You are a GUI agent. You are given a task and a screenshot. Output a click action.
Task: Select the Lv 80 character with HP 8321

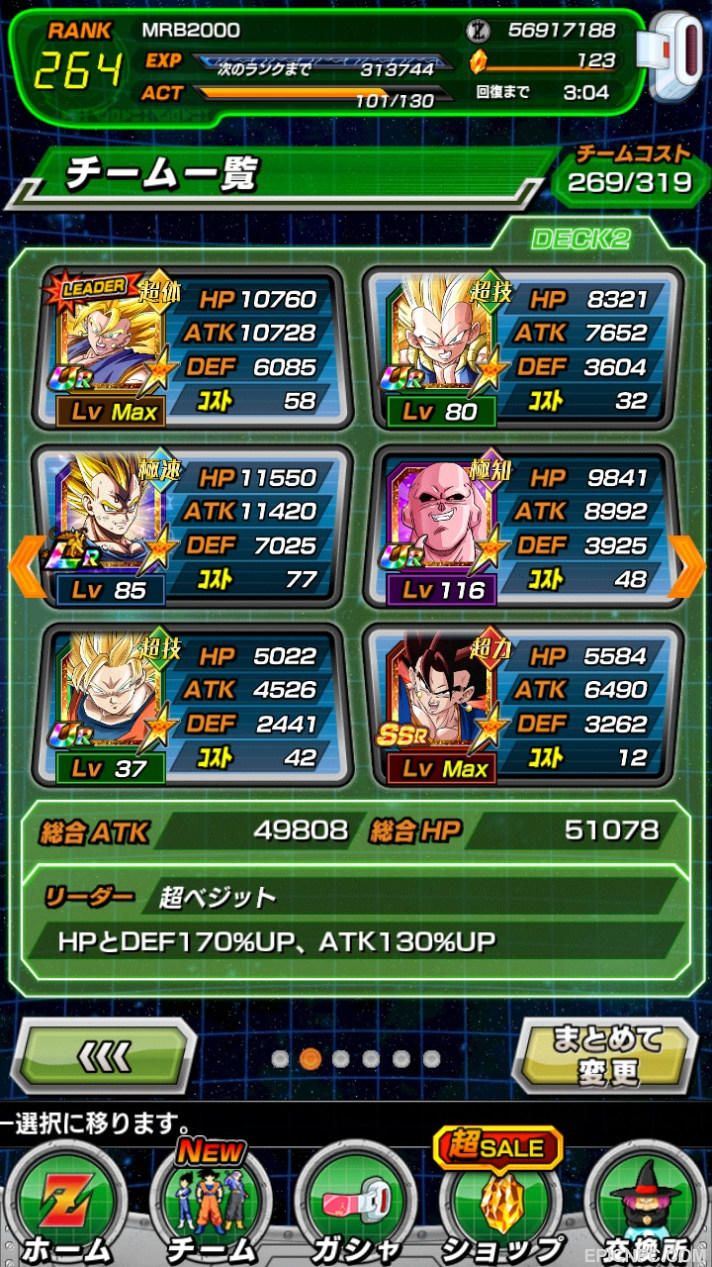pos(523,348)
